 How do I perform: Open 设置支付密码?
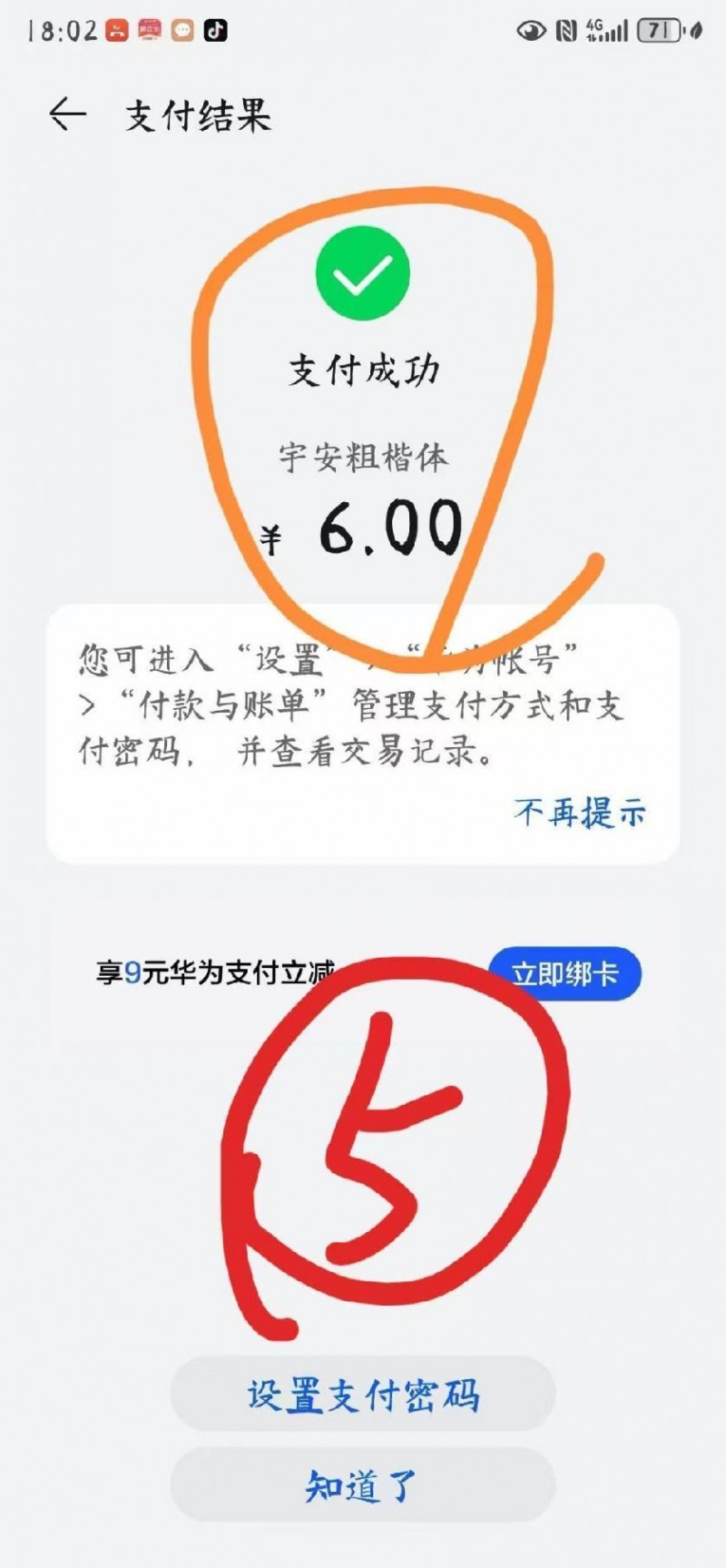(x=362, y=1395)
